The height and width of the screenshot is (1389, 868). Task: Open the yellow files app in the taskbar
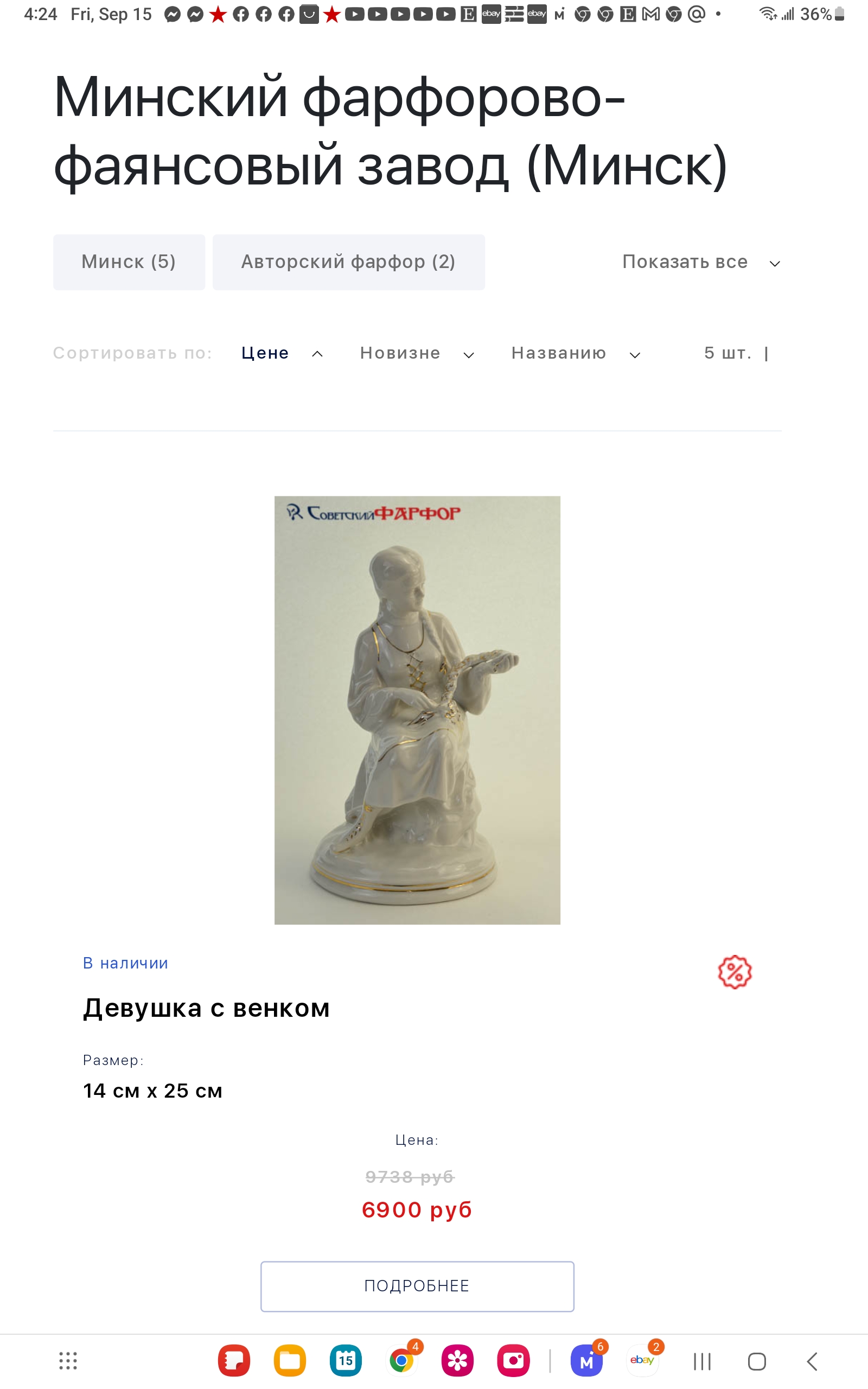click(x=290, y=1361)
